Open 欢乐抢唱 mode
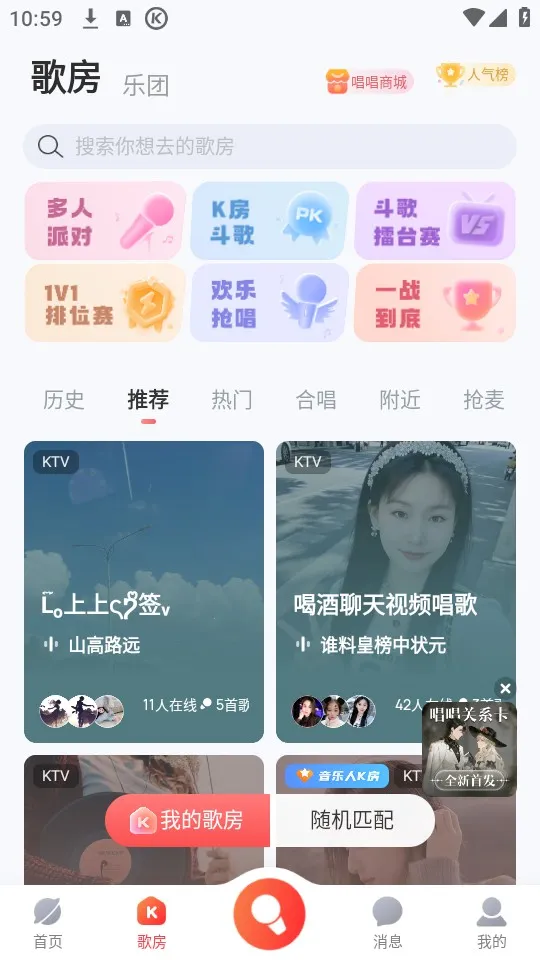 (269, 303)
